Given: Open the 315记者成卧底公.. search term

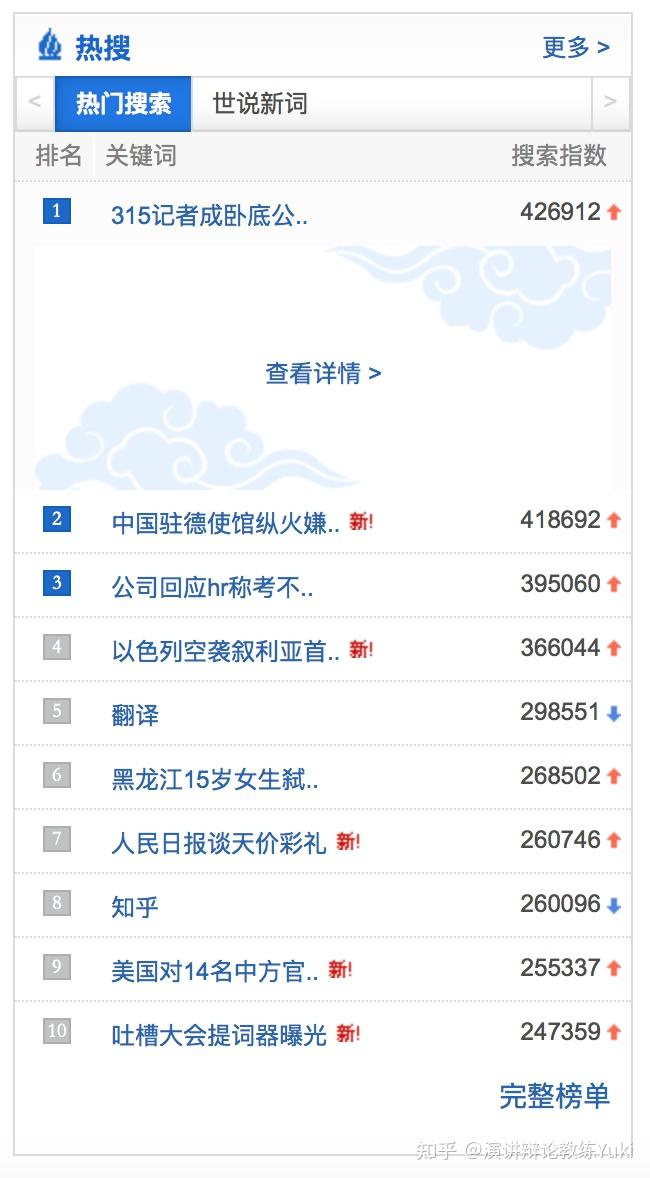Looking at the screenshot, I should (x=209, y=215).
